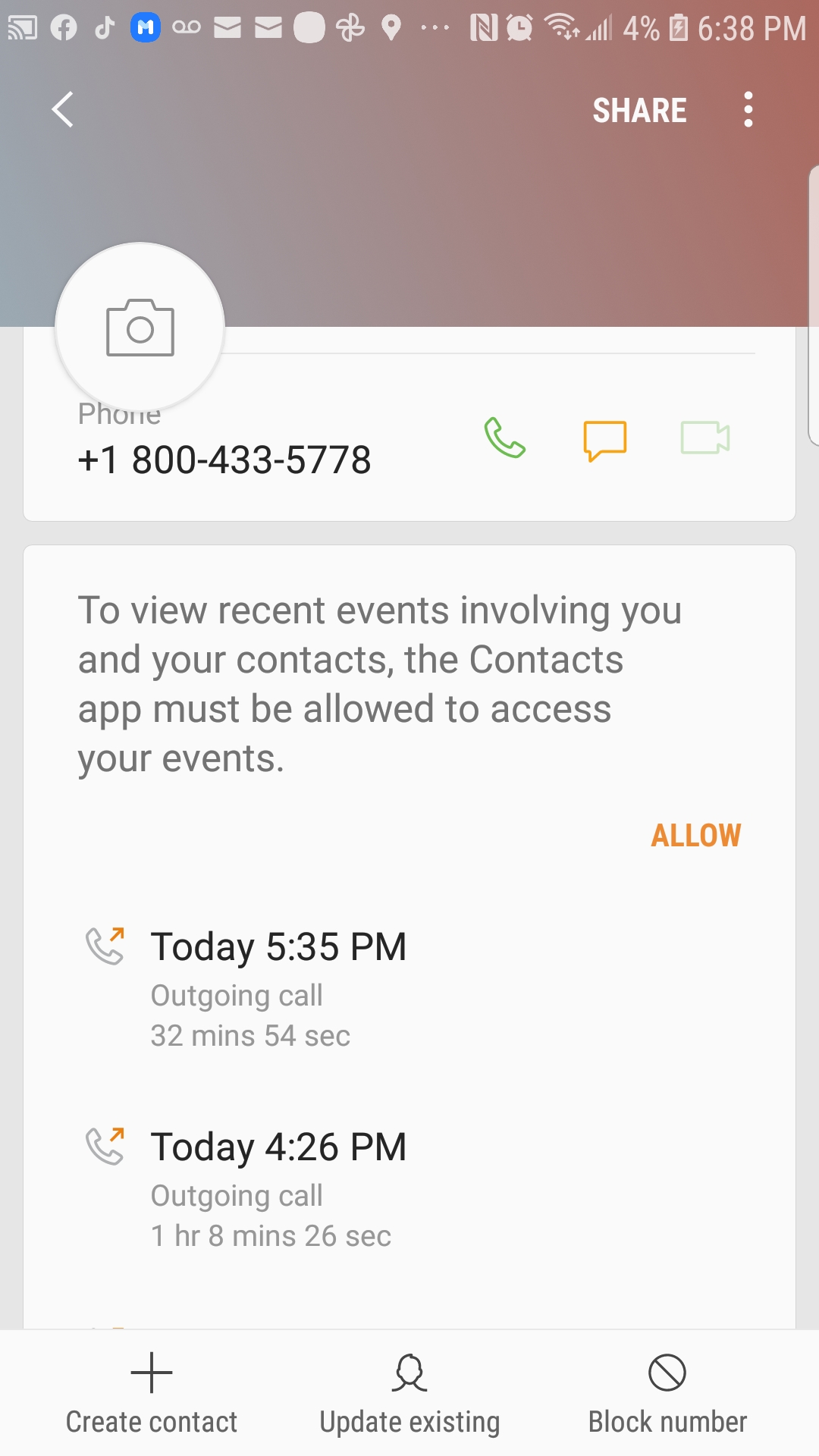Tap the Block number prohibition icon
Image resolution: width=819 pixels, height=1456 pixels.
tap(667, 1373)
